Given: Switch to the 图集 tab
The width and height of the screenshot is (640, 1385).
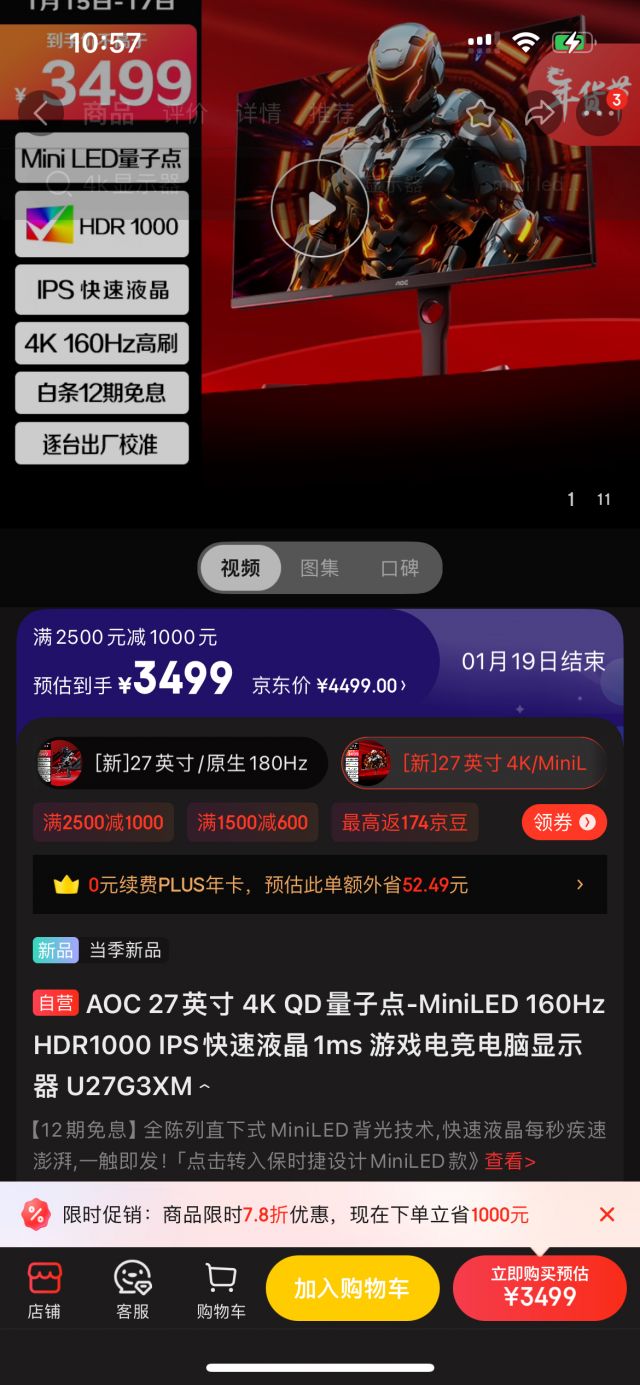Looking at the screenshot, I should point(320,568).
